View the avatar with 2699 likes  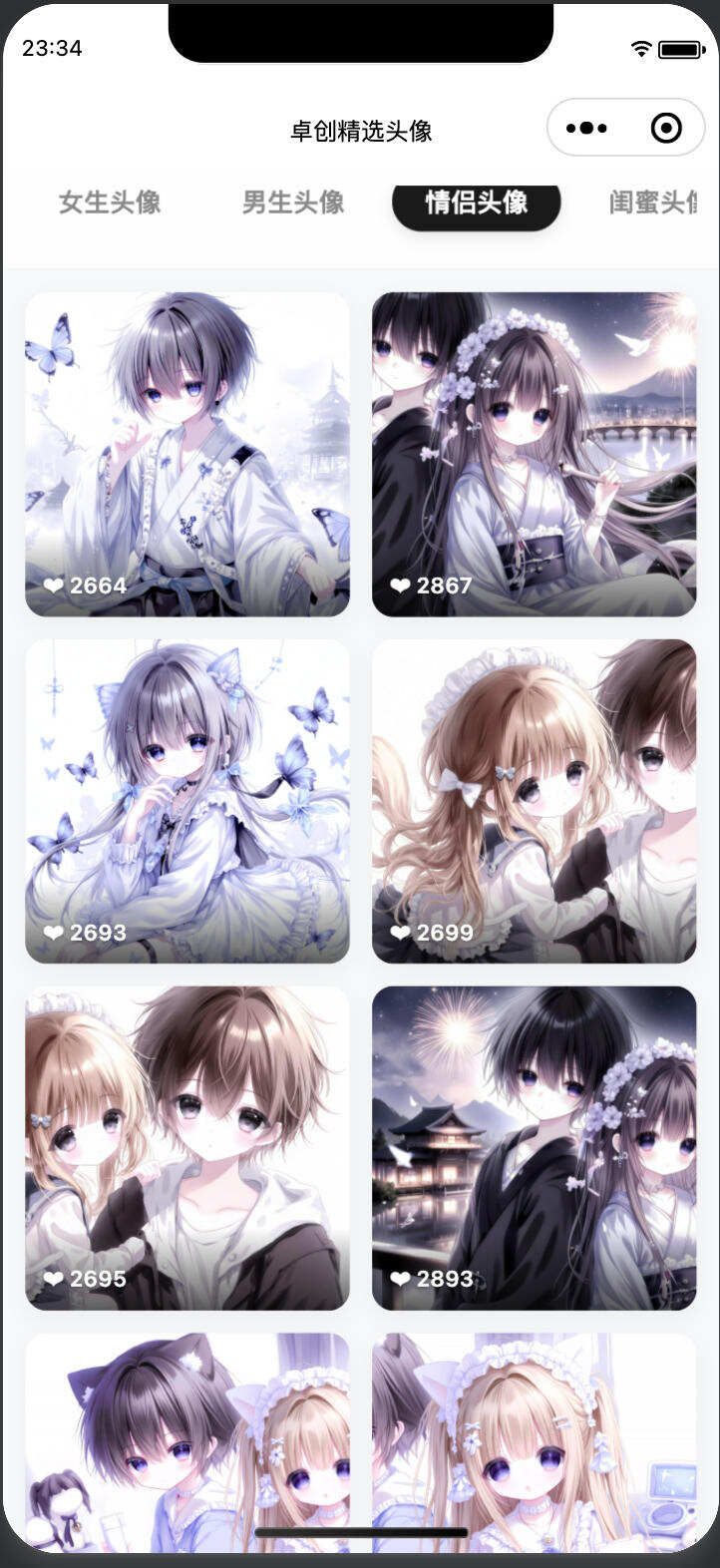(x=534, y=801)
